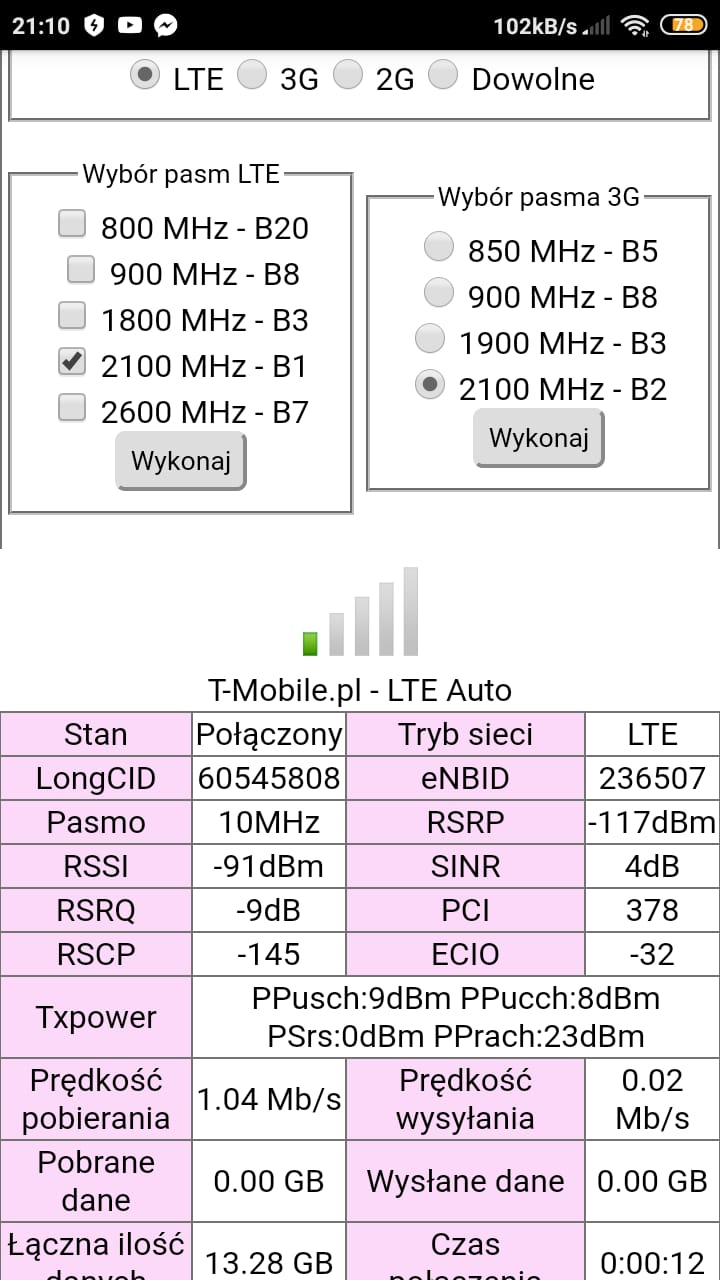Pick the Dowolne network mode option
This screenshot has height=1280, width=720.
[x=443, y=75]
